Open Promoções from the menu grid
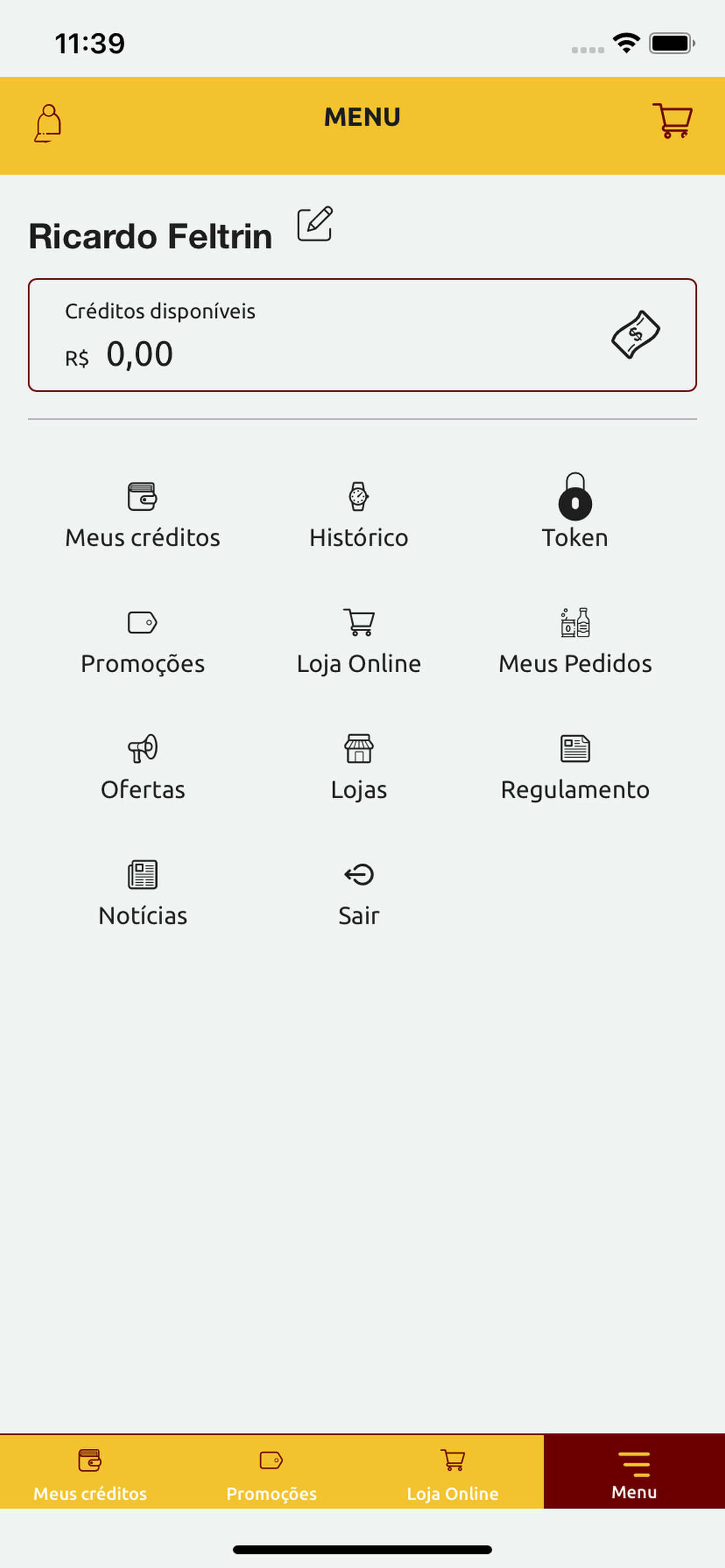Viewport: 725px width, 1568px height. [x=142, y=642]
